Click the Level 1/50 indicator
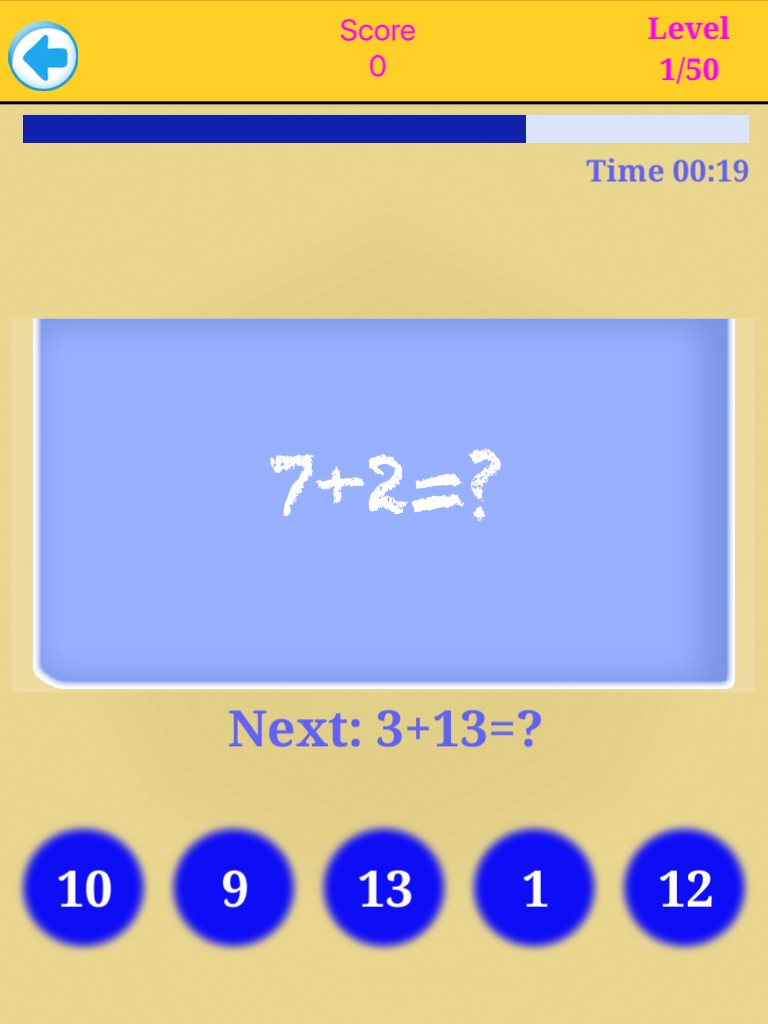 (689, 48)
